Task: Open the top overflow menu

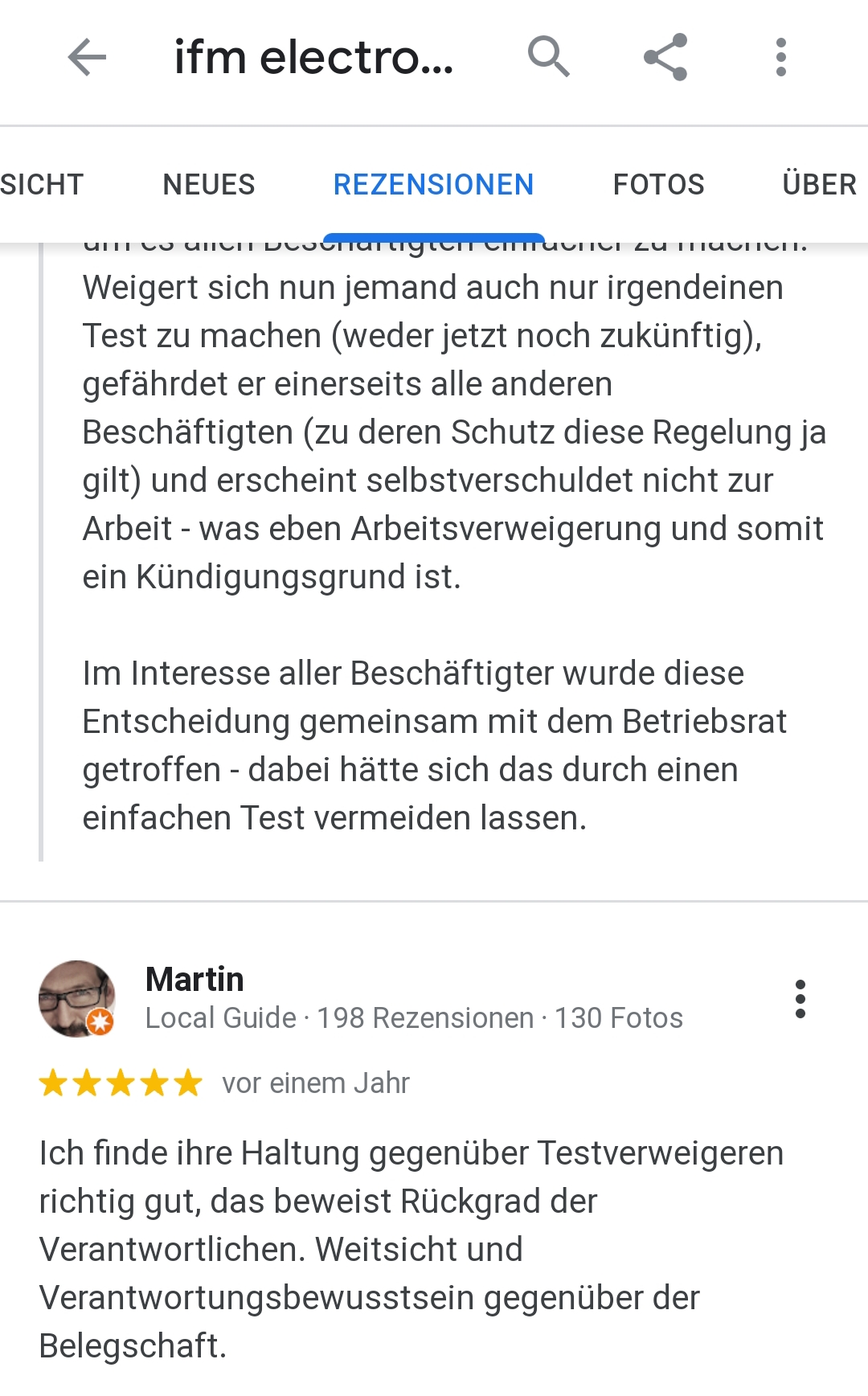Action: pos(780,57)
